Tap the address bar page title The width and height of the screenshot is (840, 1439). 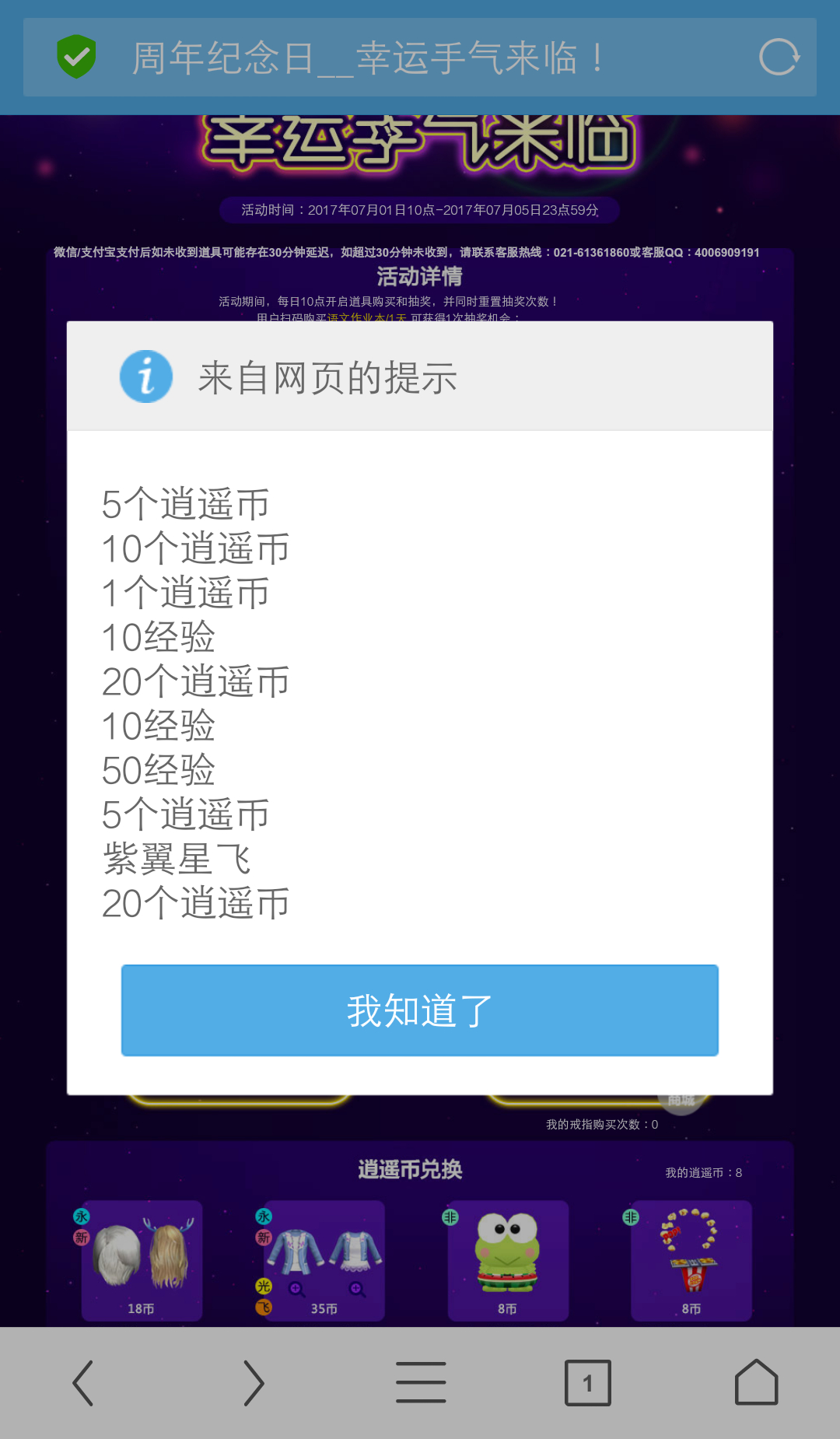366,58
